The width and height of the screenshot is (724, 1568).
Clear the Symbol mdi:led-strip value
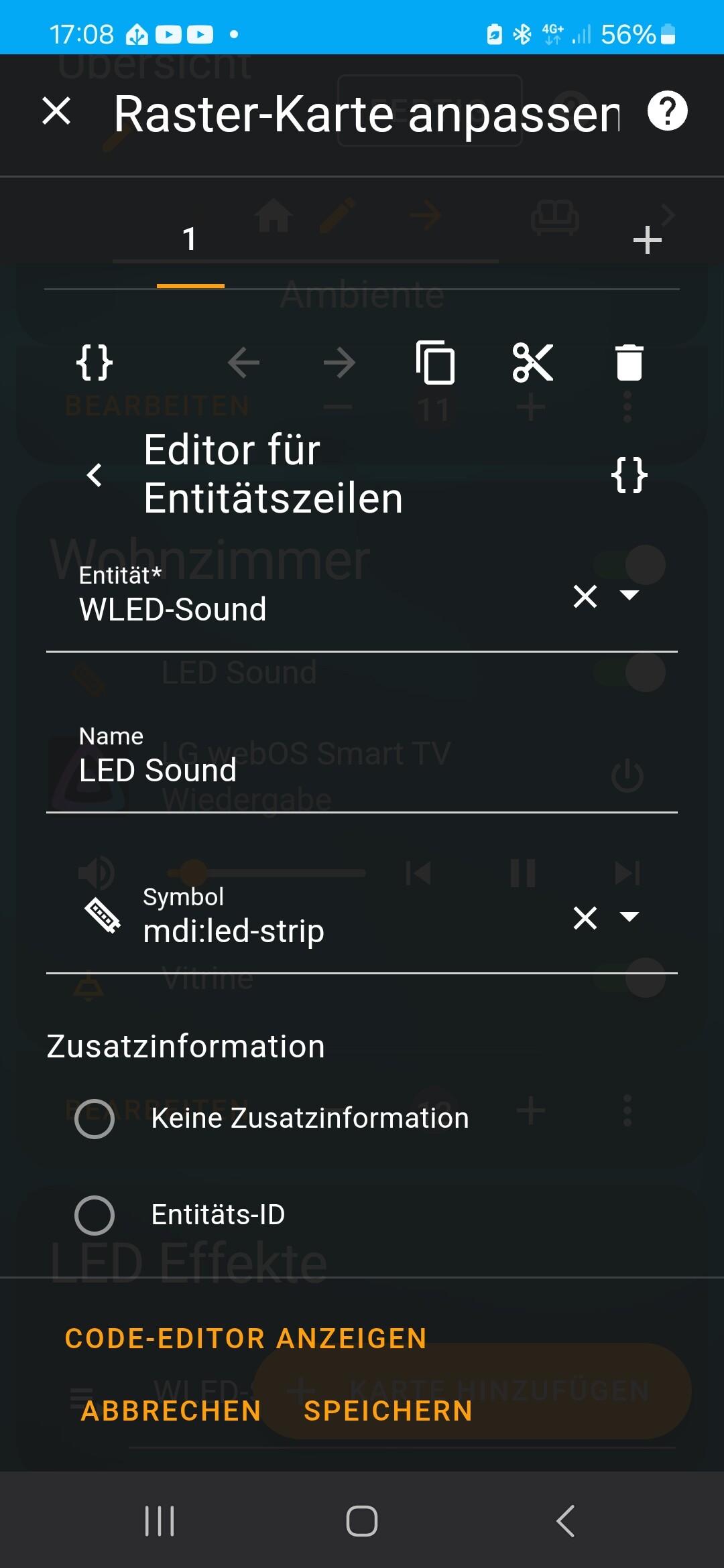pos(585,917)
